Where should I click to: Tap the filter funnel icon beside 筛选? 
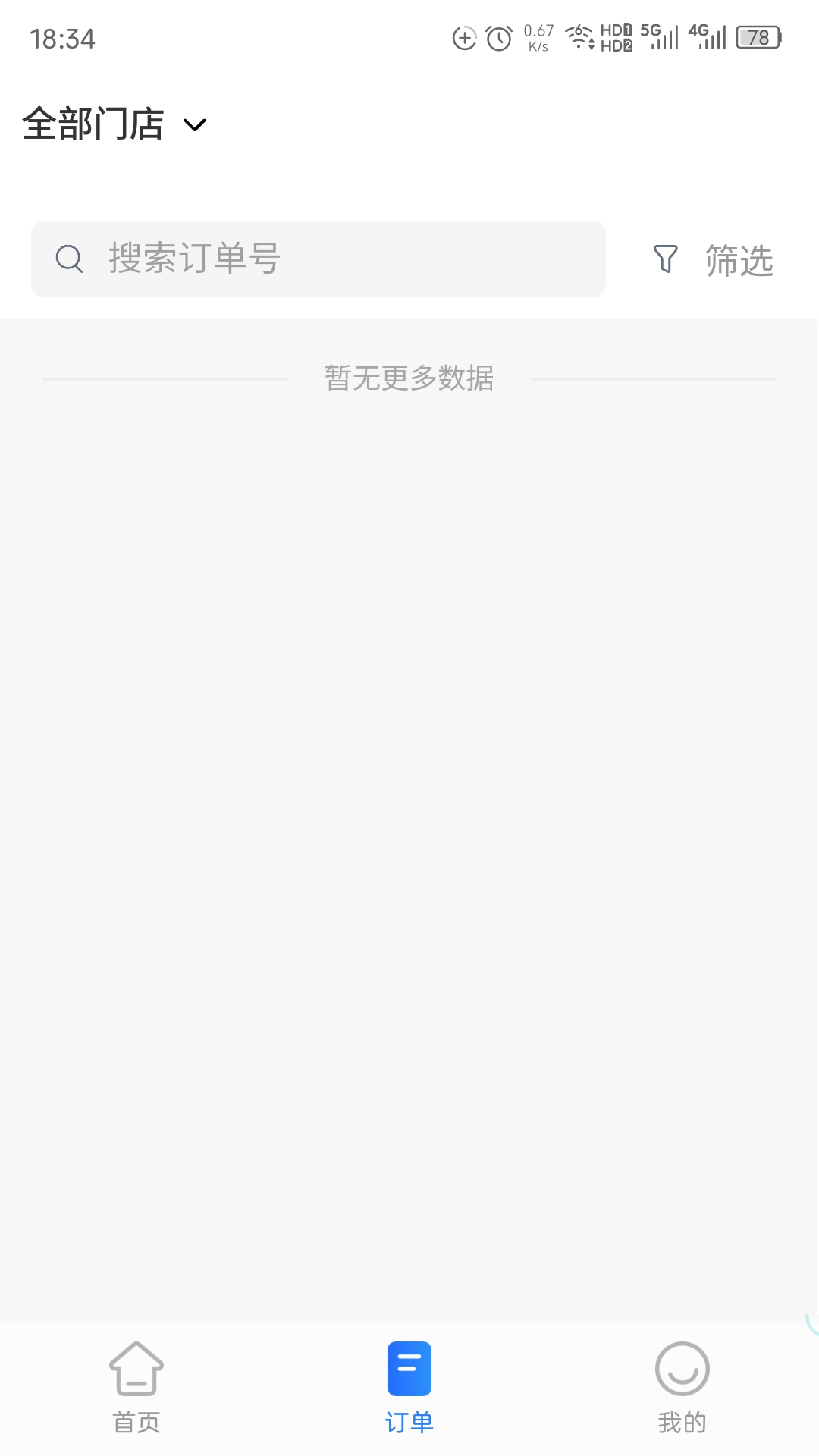(666, 259)
